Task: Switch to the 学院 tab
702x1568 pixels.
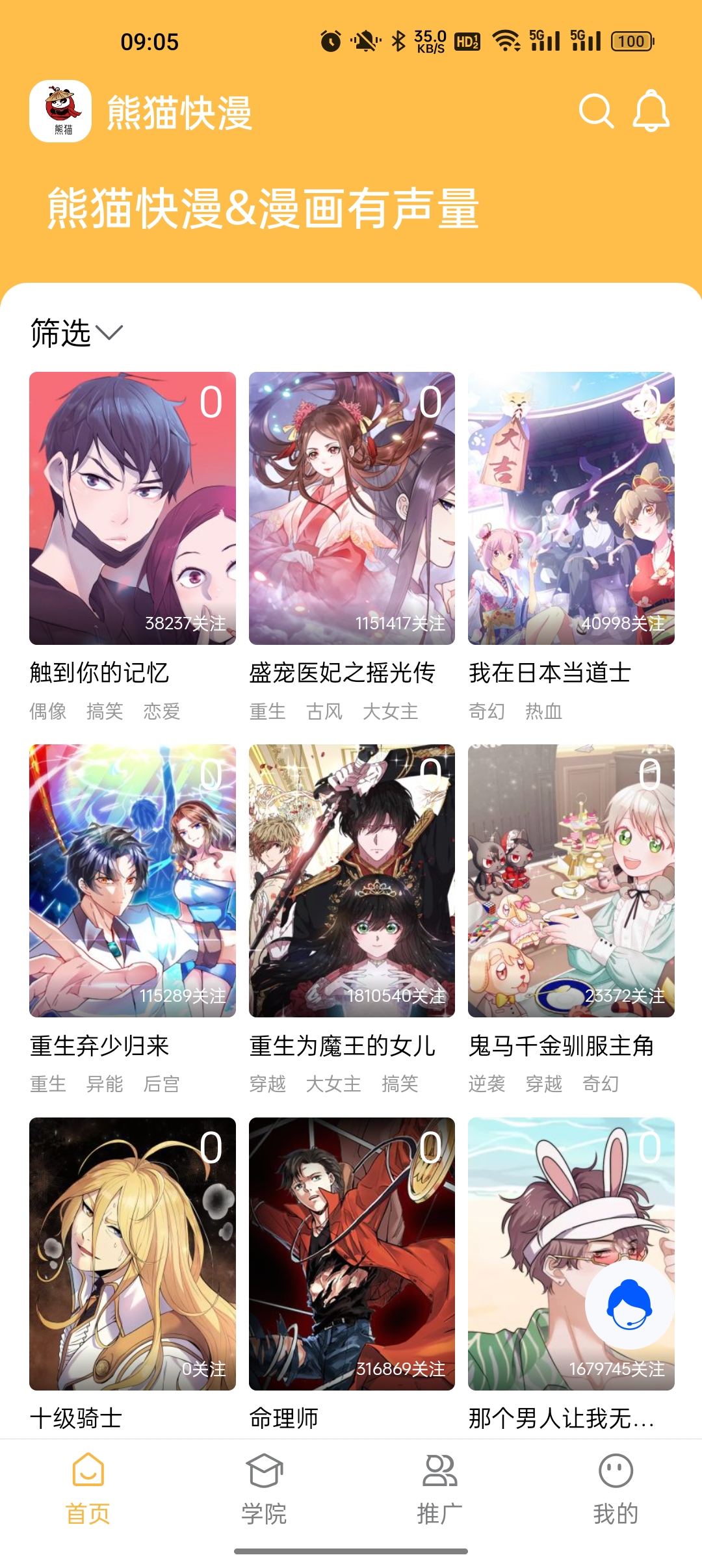Action: pos(264,1489)
